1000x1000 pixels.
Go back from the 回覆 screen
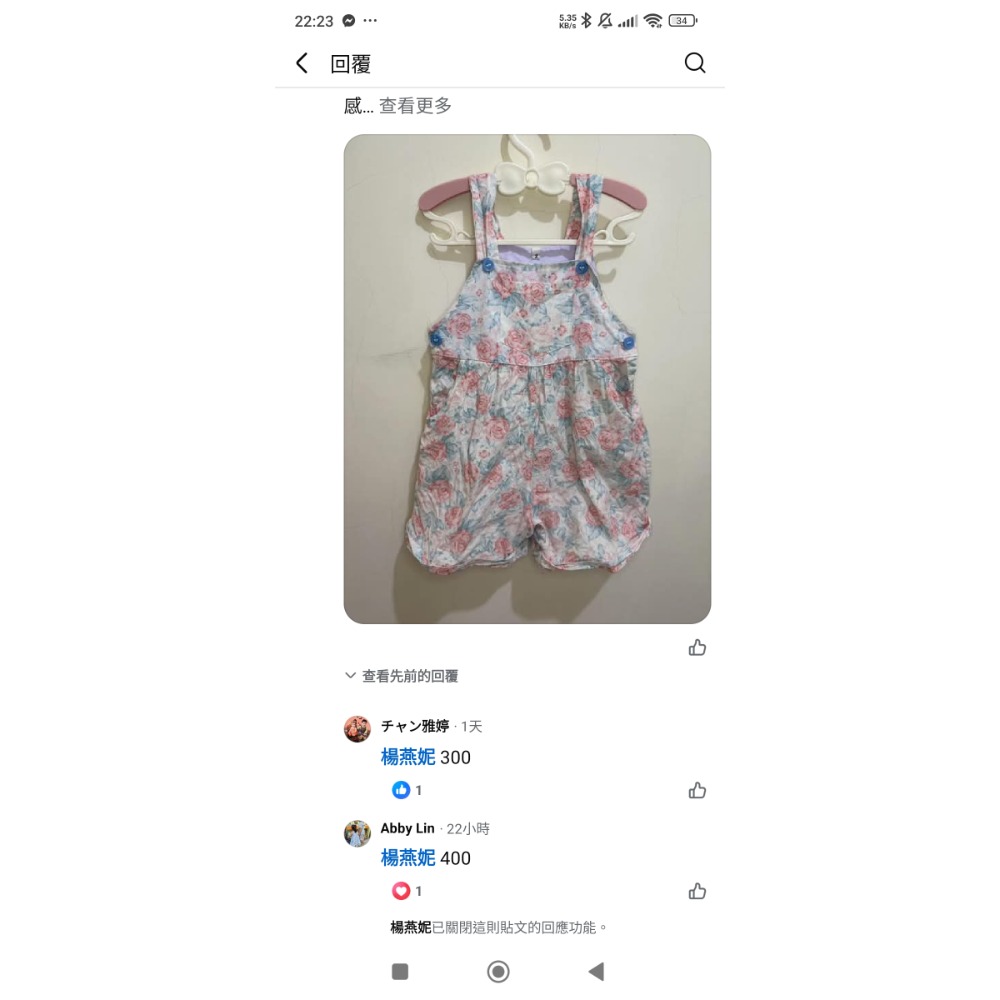coord(302,64)
